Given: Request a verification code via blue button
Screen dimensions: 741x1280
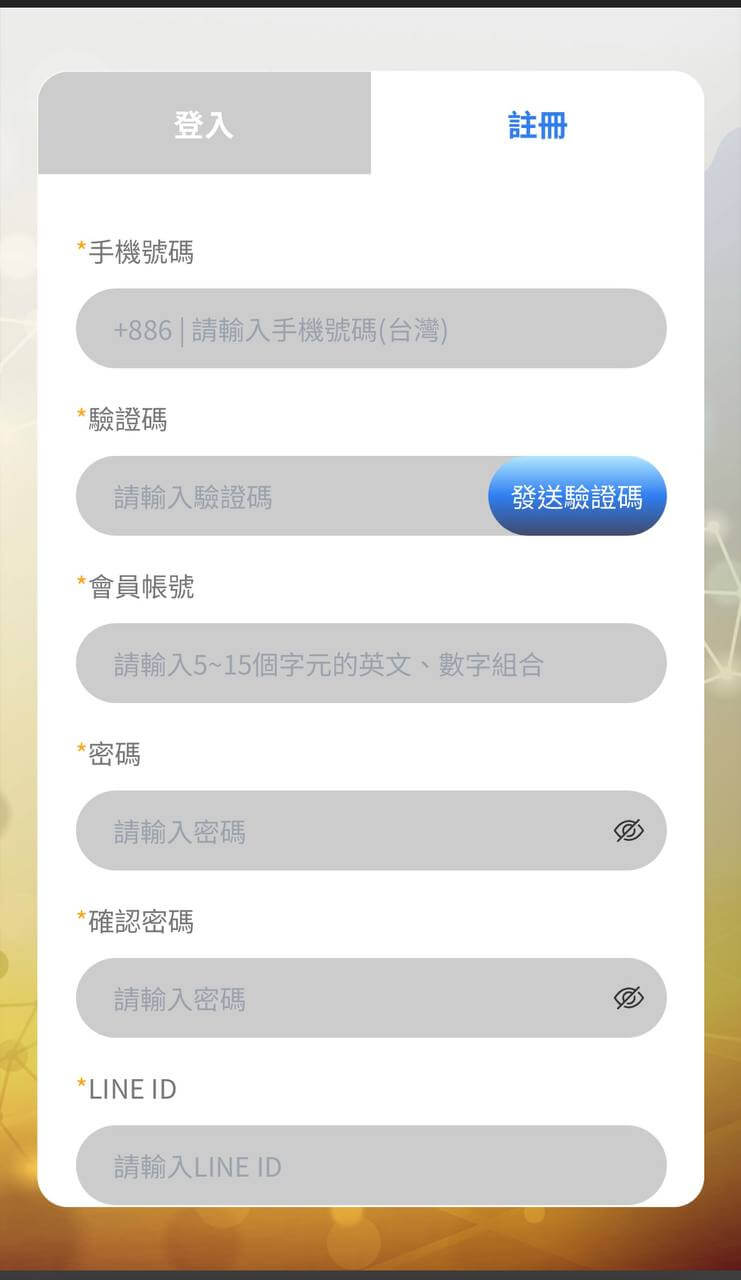Looking at the screenshot, I should pyautogui.click(x=577, y=494).
